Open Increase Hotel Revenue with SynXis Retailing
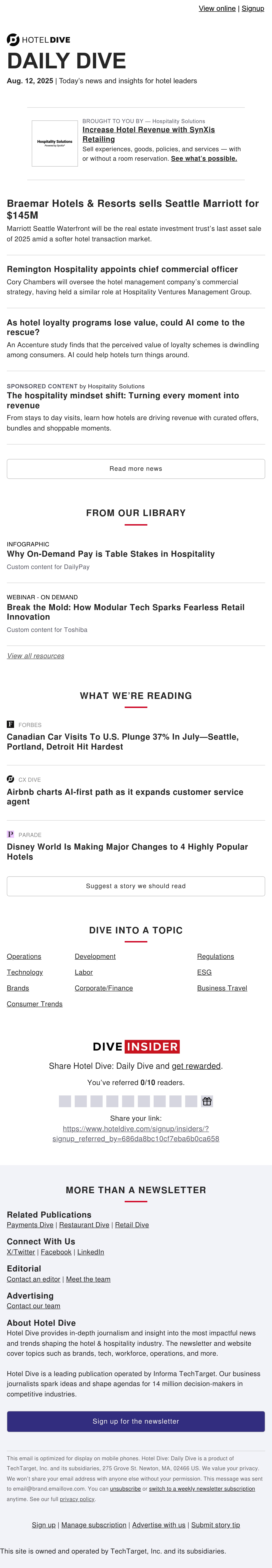The image size is (272, 1568). coord(149,134)
